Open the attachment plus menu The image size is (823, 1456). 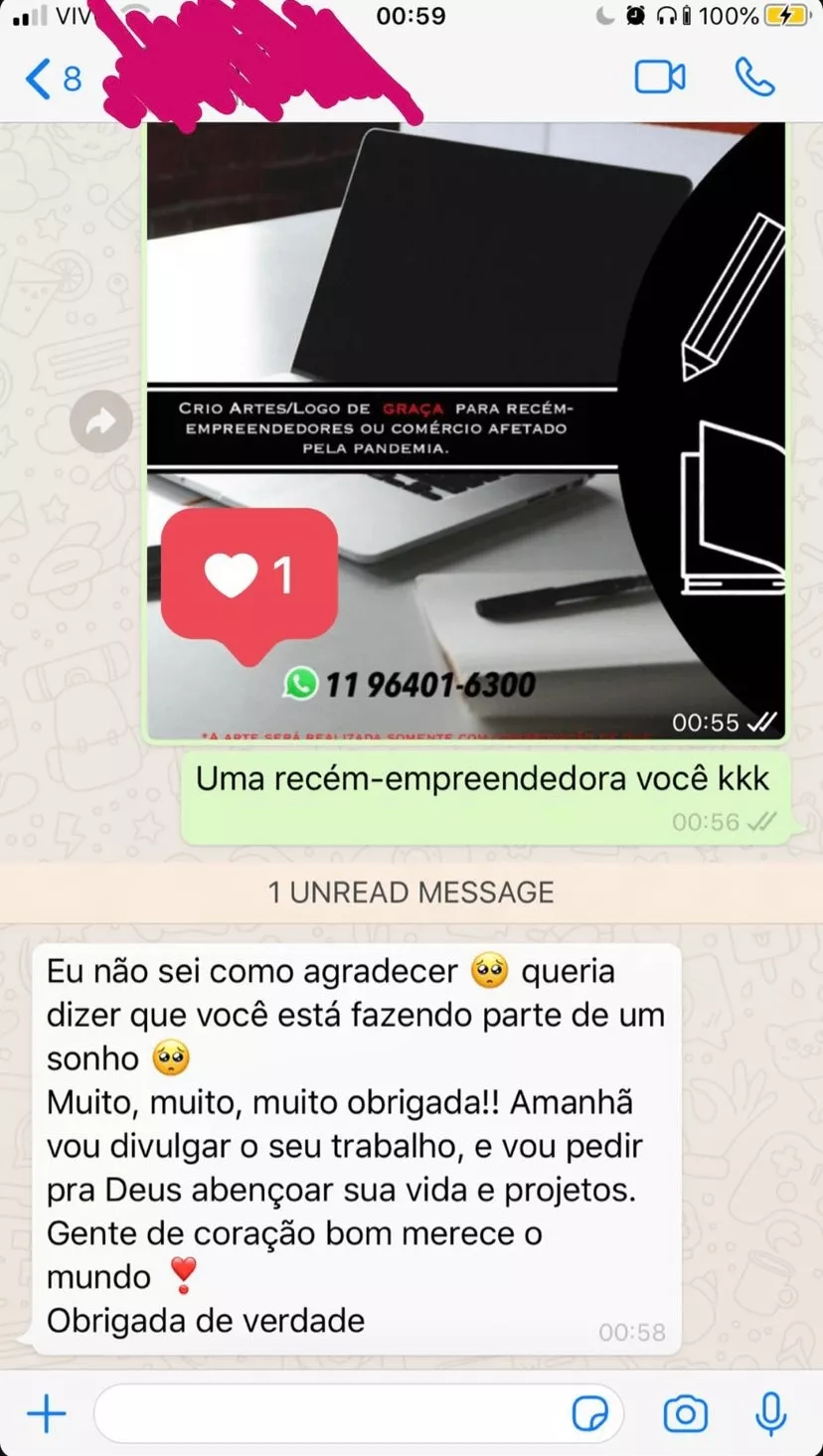click(46, 1412)
